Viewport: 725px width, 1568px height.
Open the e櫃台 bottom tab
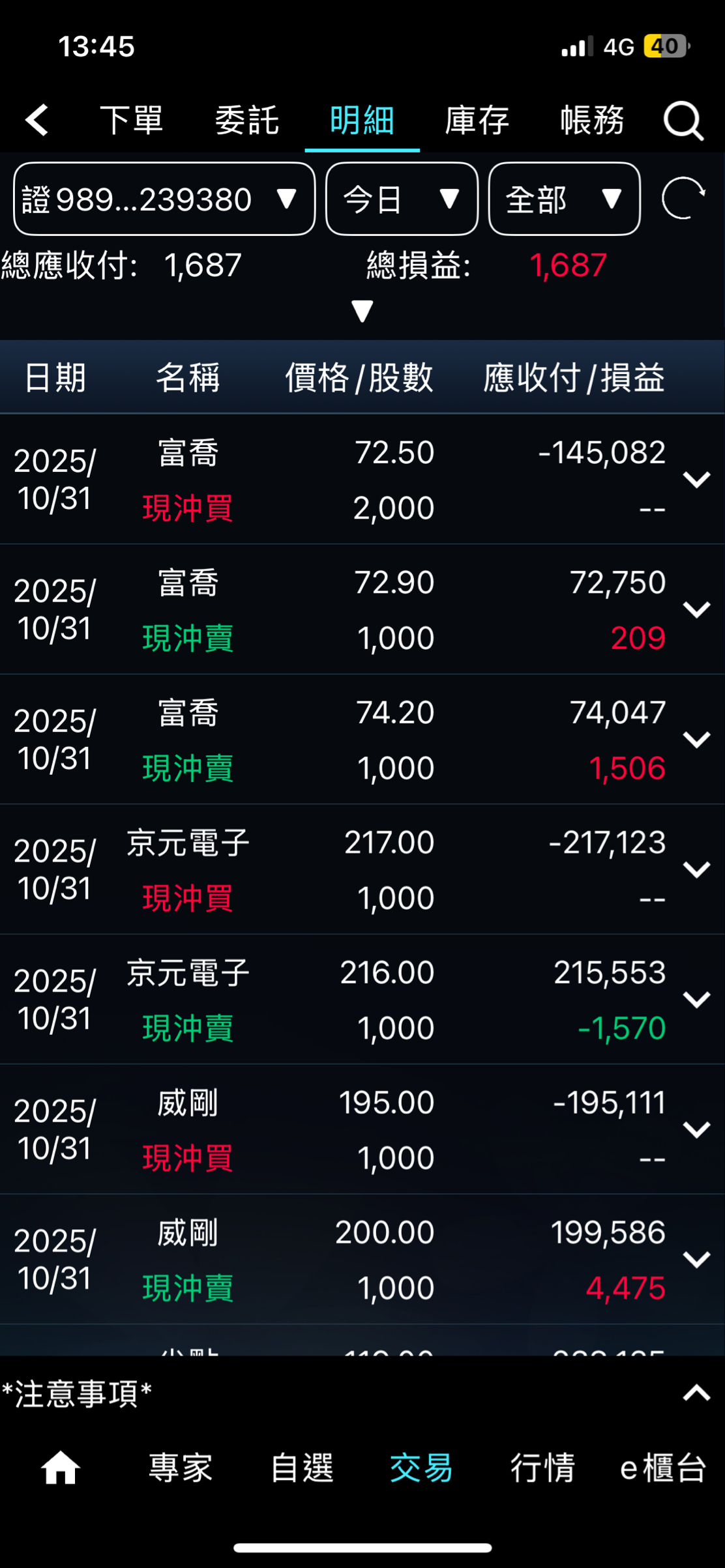(x=663, y=1468)
